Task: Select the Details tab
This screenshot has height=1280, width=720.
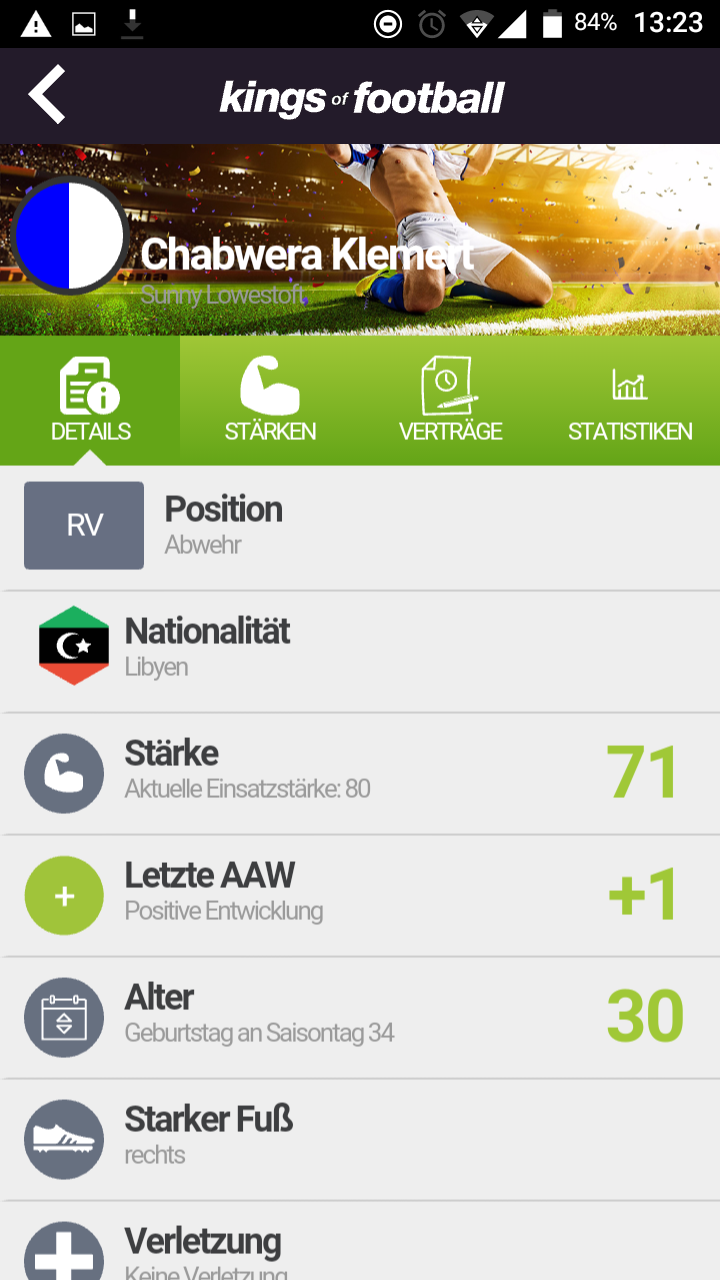Action: [90, 401]
